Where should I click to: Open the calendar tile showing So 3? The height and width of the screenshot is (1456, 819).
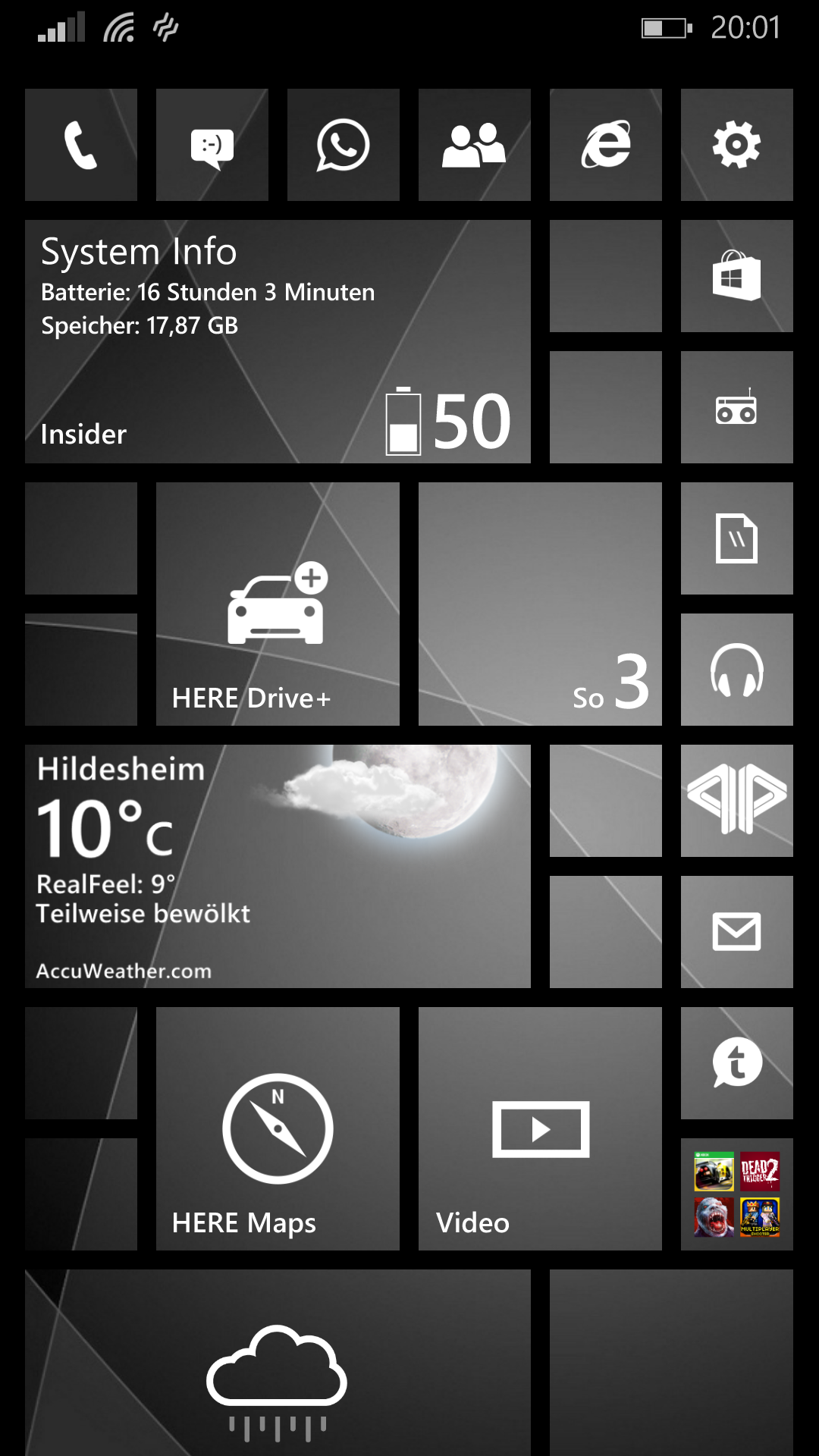point(540,604)
